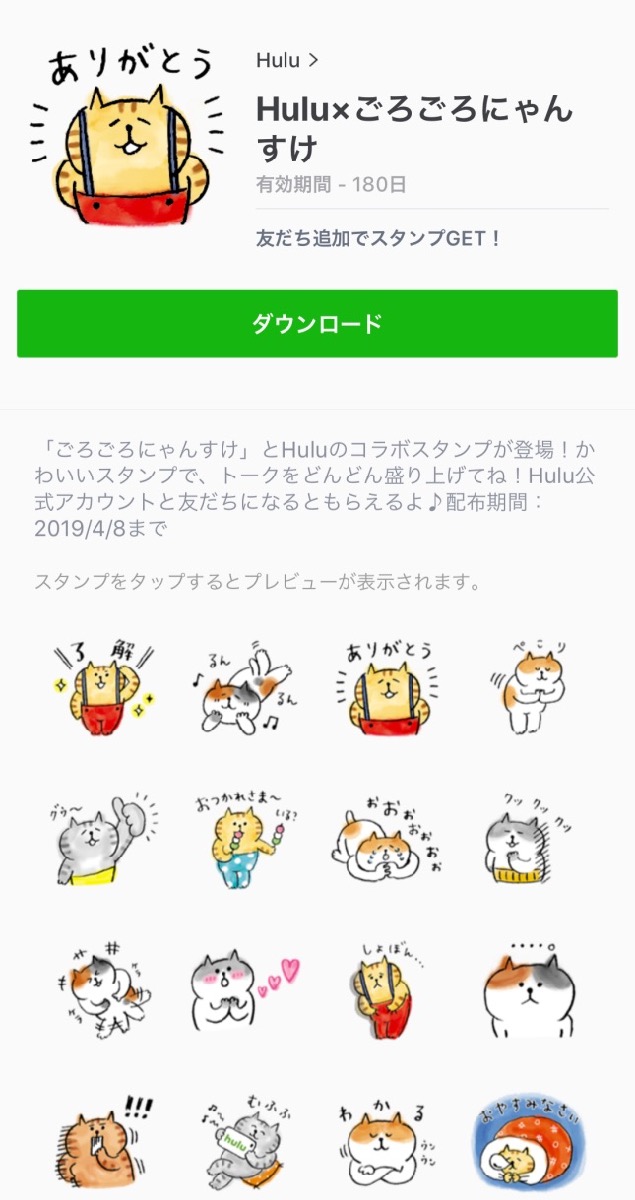Preview the グッ〜 thumbs-up cat sticker
This screenshot has height=1200, width=635.
point(104,841)
